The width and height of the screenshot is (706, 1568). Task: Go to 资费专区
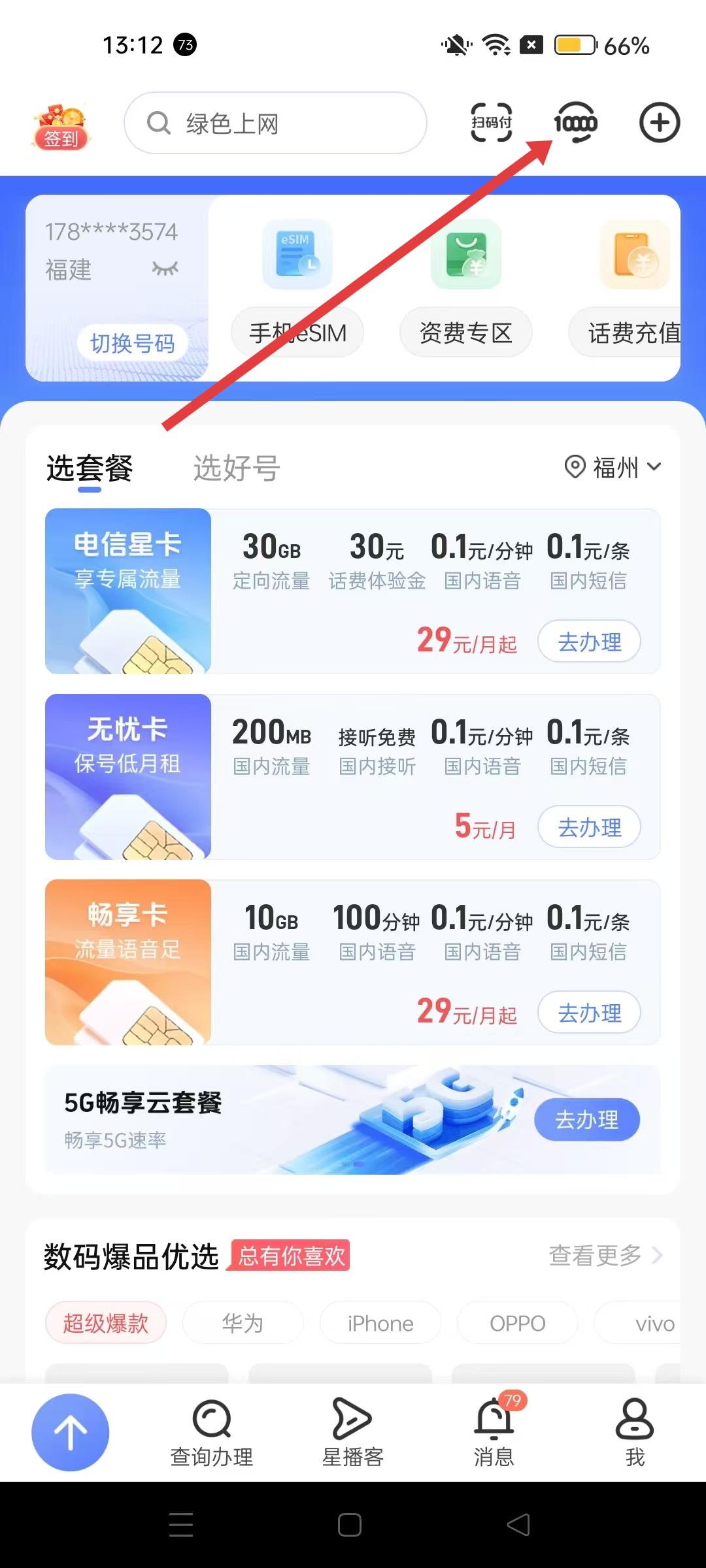[465, 333]
